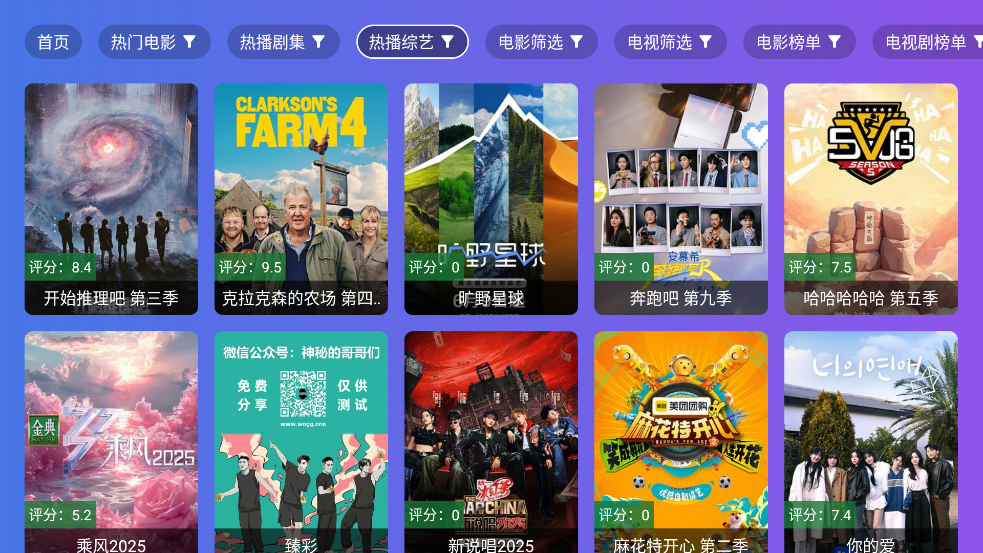Tap the 热播综艺 filter tab
Screen dimensions: 983x553
coord(412,42)
